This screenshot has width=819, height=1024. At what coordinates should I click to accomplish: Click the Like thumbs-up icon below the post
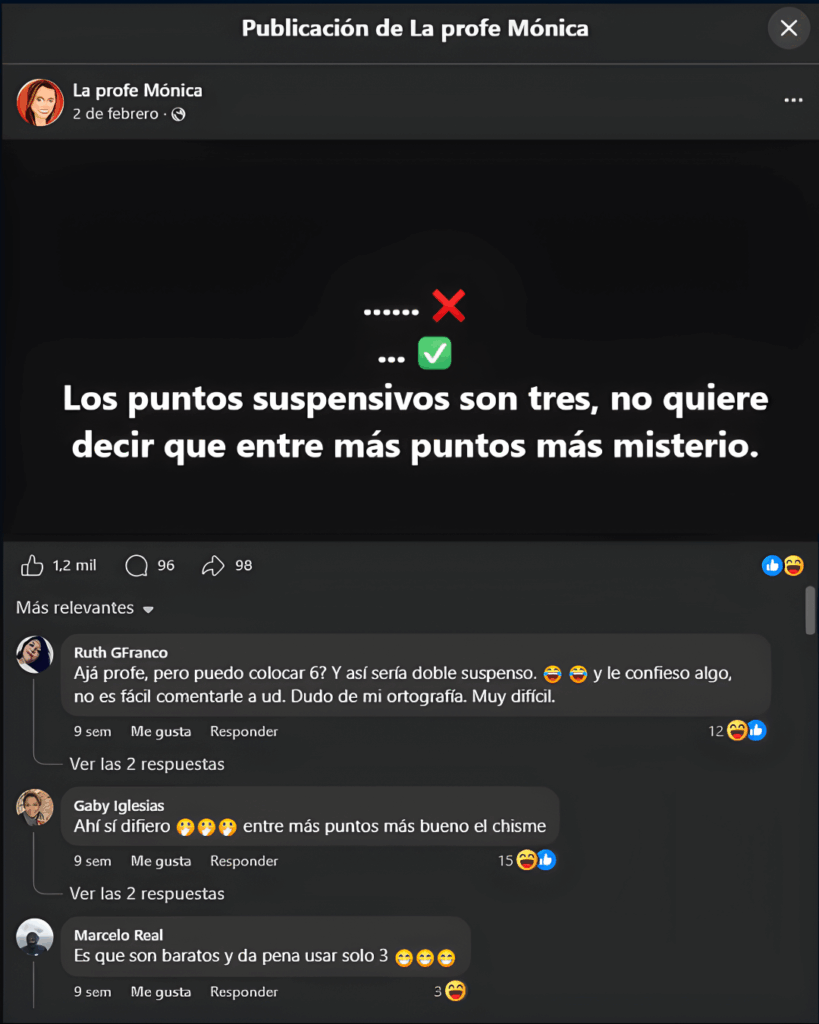tap(31, 565)
